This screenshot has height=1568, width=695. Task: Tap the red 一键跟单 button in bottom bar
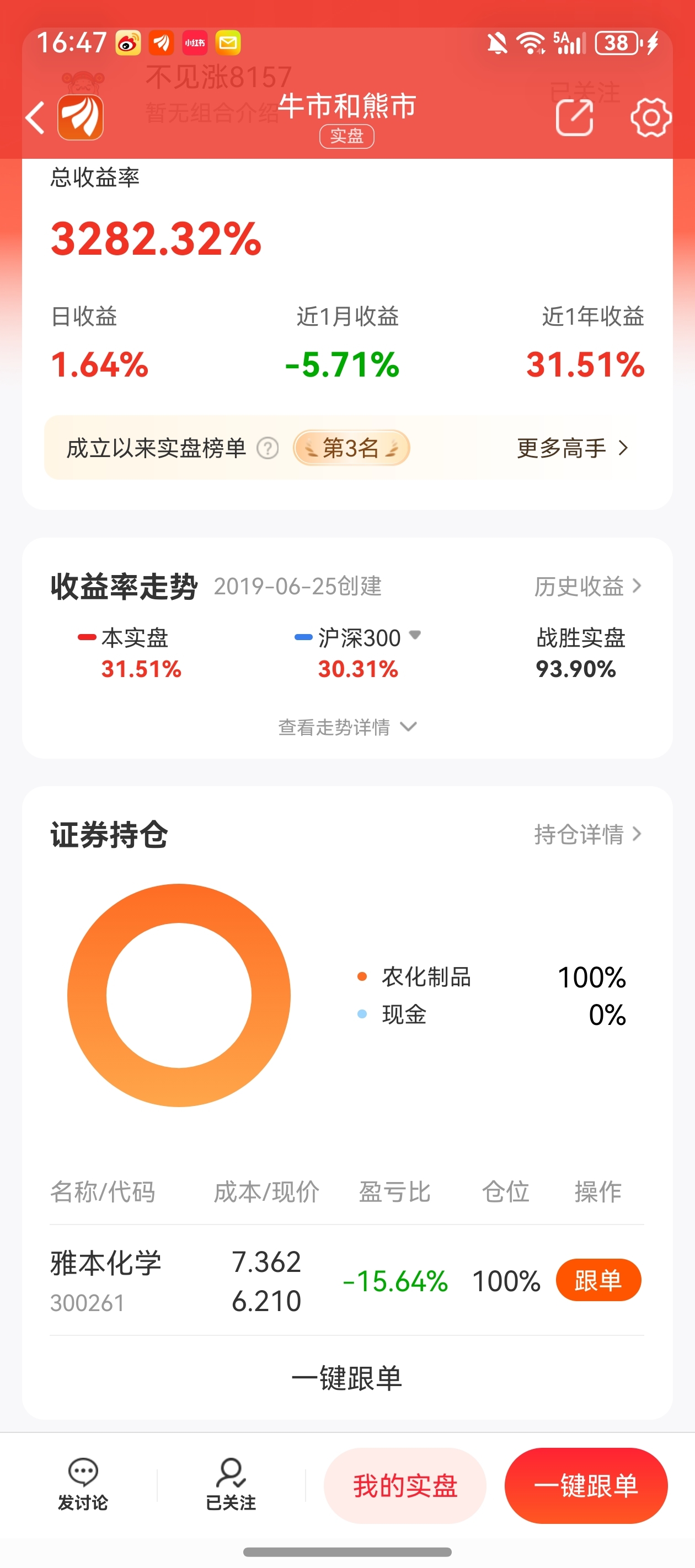coord(586,1486)
